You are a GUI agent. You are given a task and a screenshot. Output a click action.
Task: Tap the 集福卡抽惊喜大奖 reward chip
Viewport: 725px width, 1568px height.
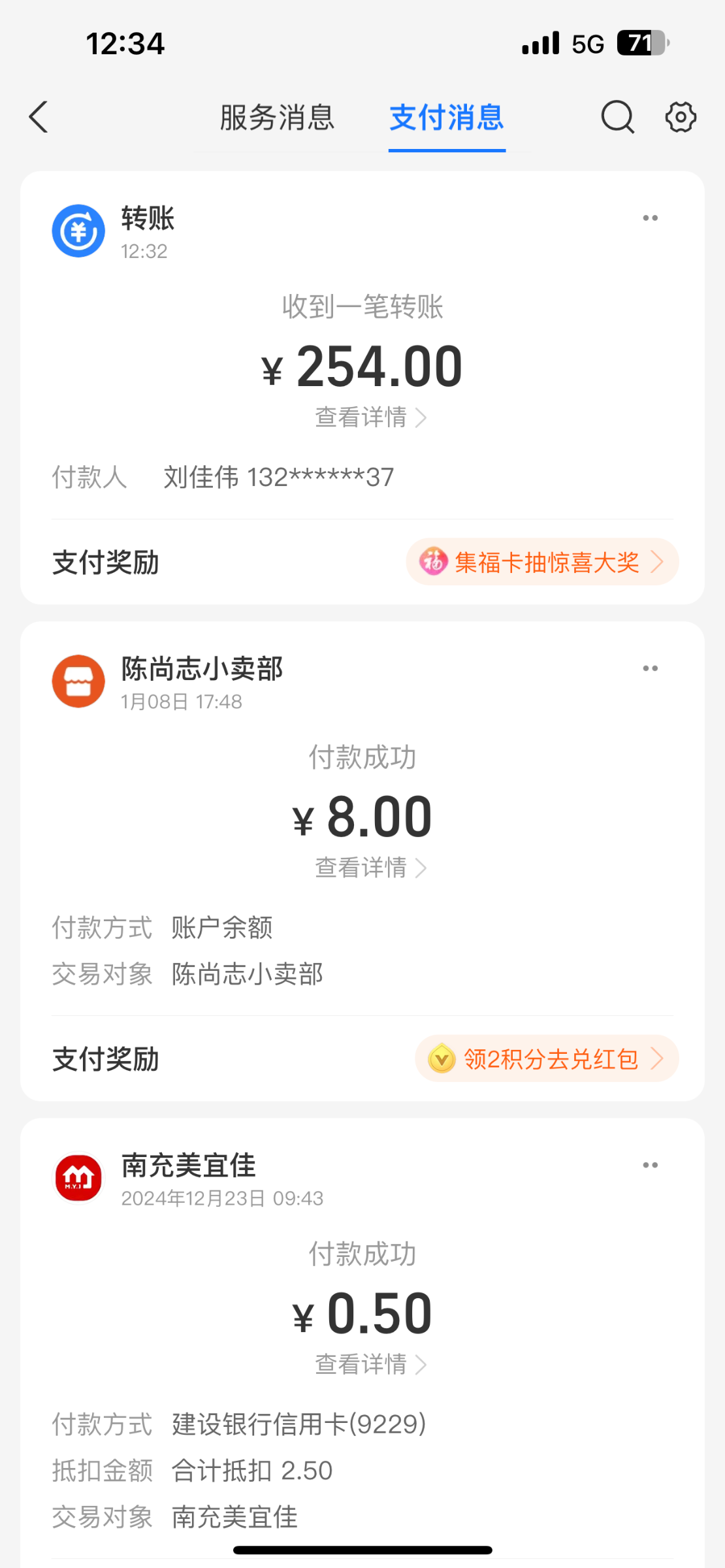pyautogui.click(x=542, y=562)
